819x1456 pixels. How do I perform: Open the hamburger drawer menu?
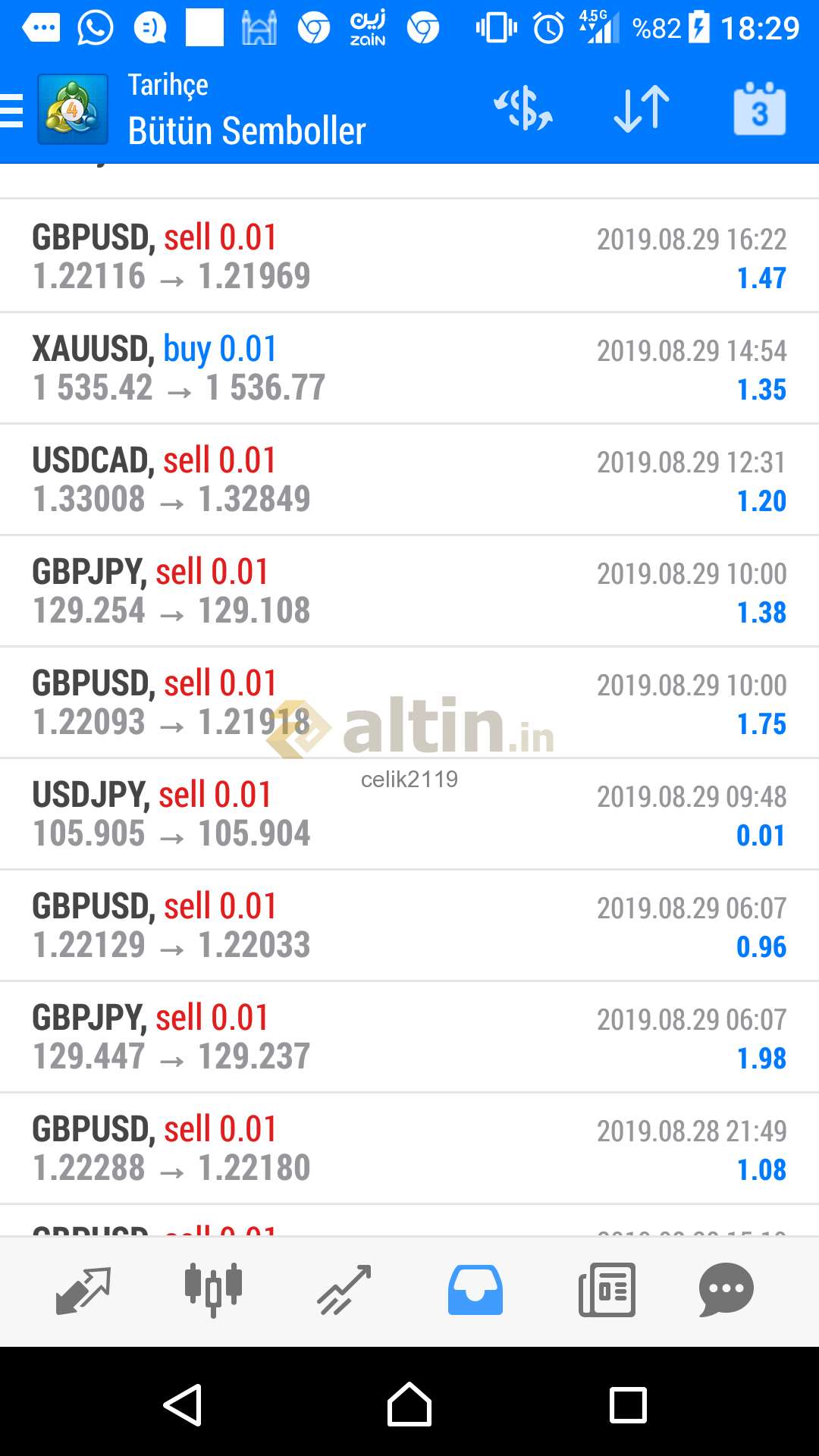point(12,110)
